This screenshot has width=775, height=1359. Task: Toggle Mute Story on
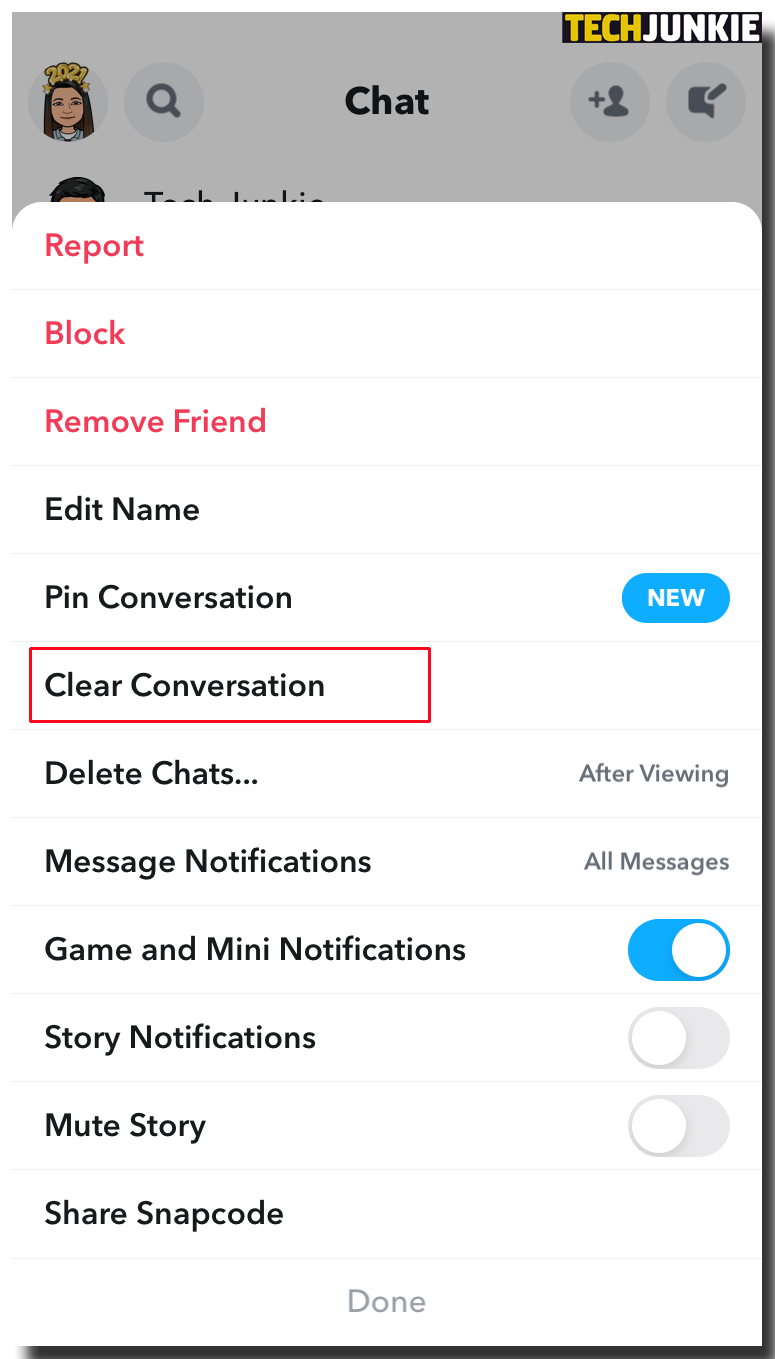pyautogui.click(x=679, y=1126)
